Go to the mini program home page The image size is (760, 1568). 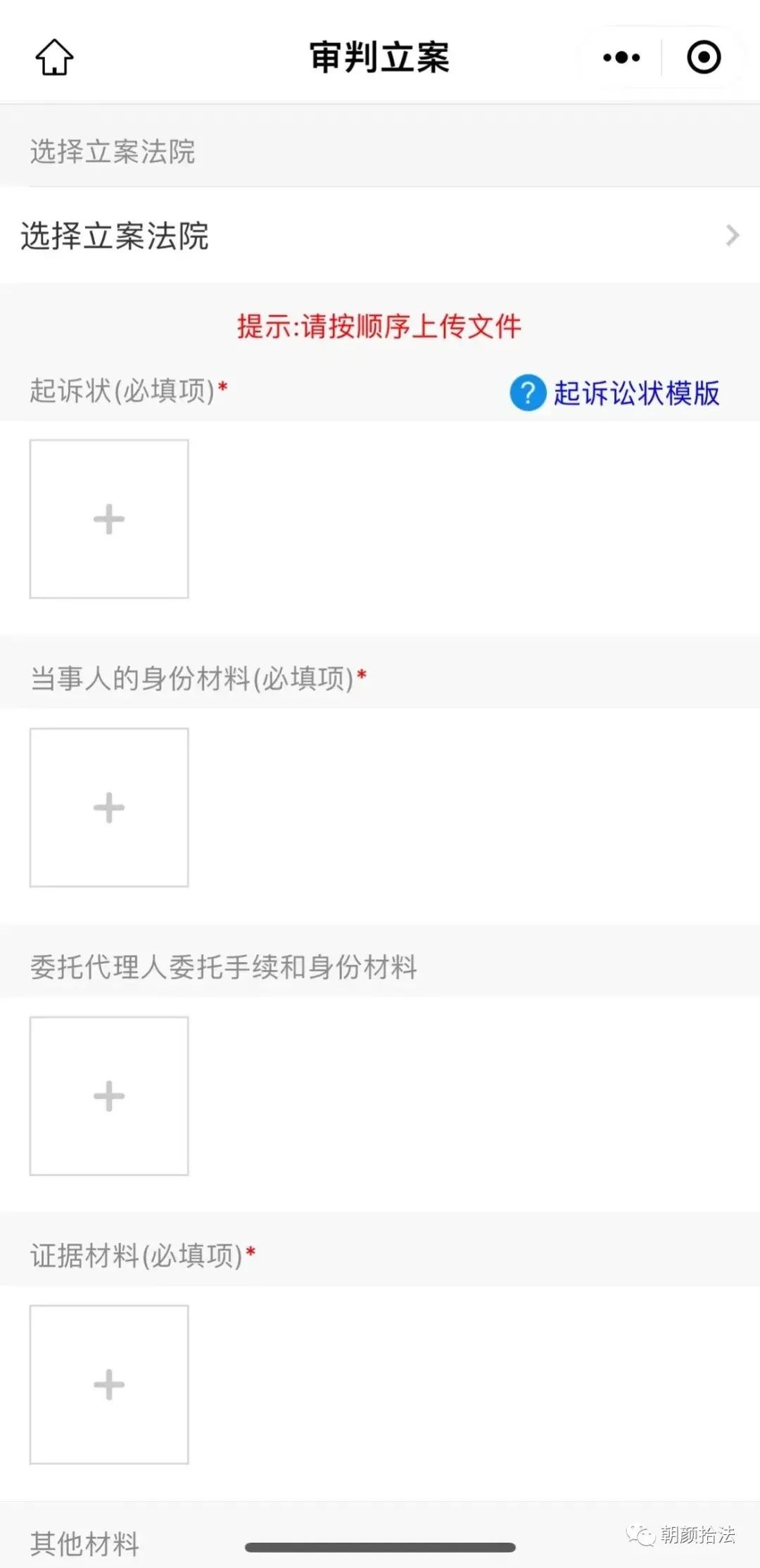pos(54,57)
